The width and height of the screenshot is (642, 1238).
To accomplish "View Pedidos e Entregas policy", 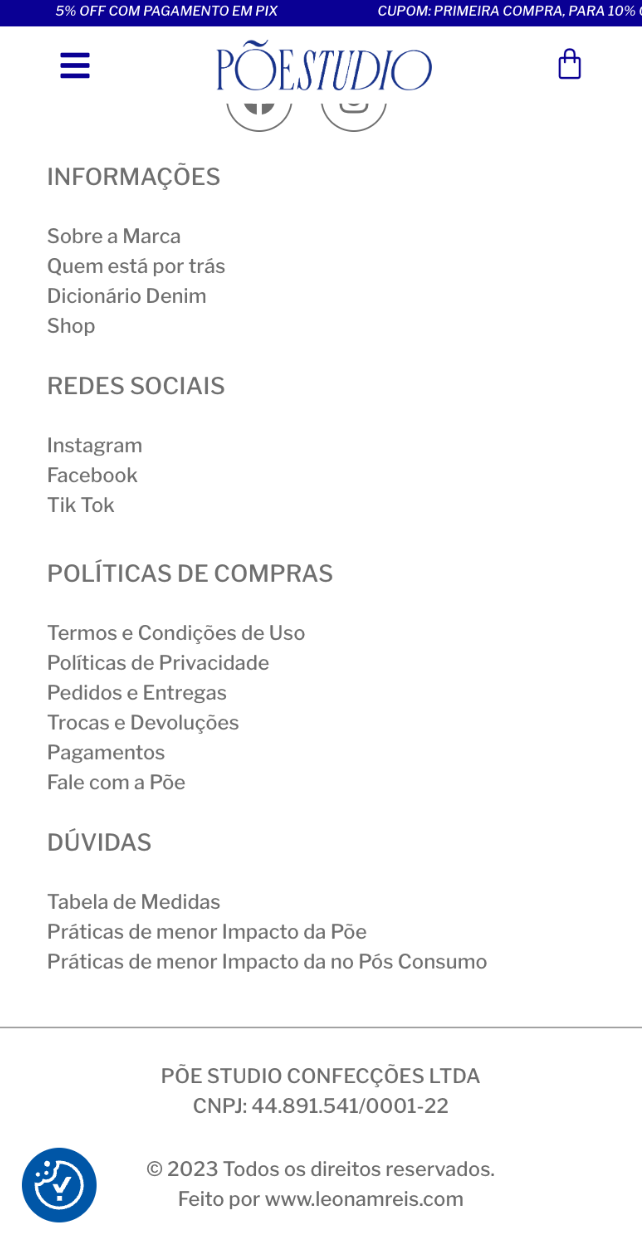I will tap(137, 694).
